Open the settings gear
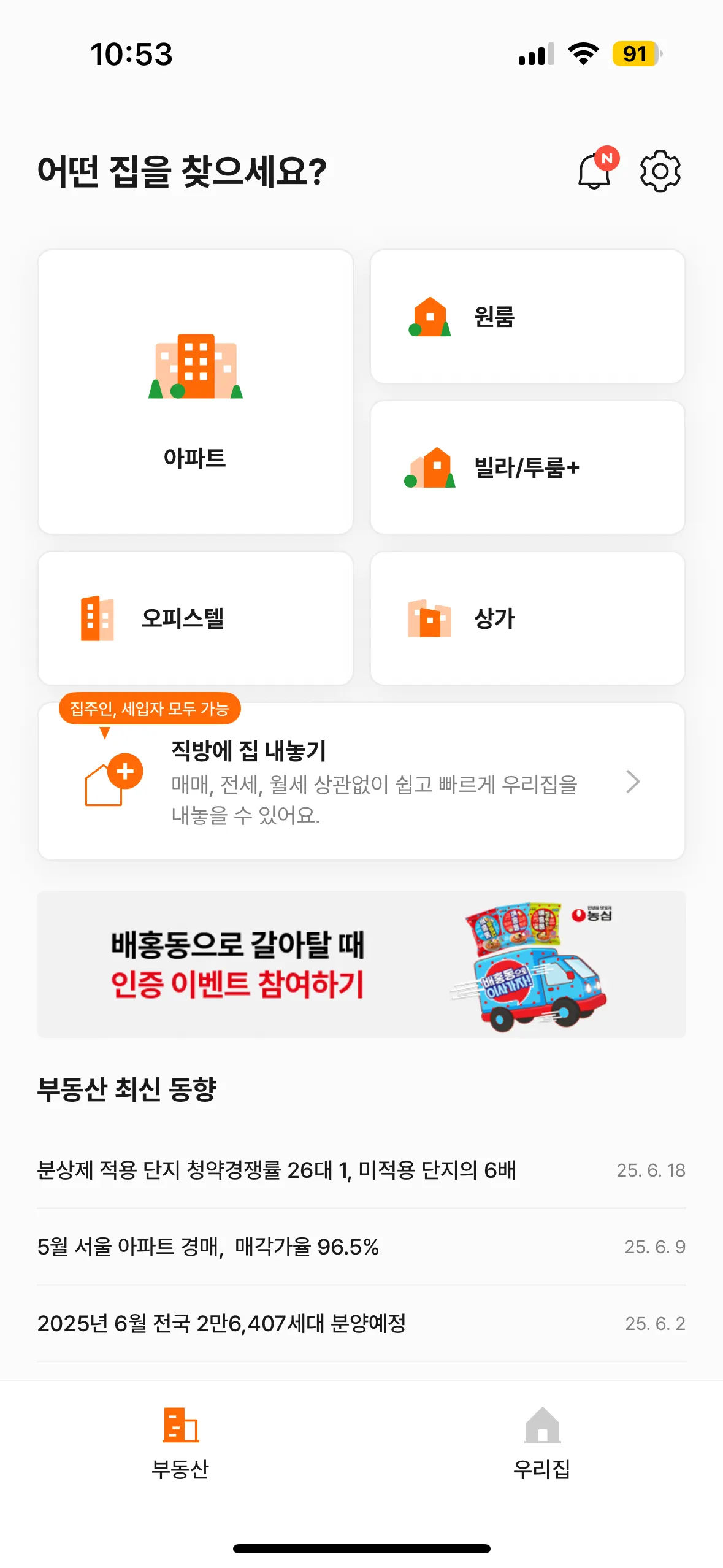 point(660,171)
